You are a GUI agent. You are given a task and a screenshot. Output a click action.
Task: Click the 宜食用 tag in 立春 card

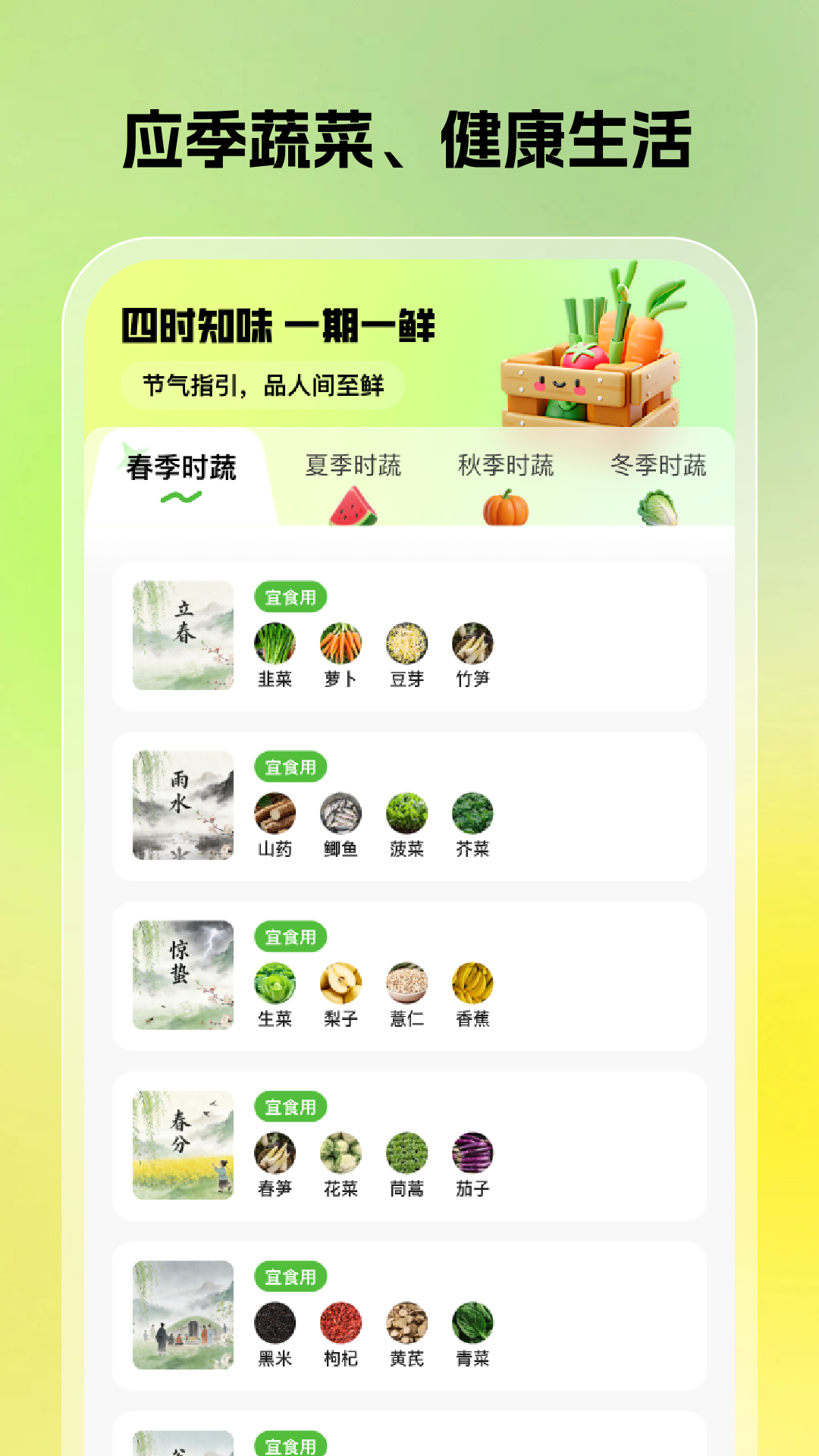coord(292,598)
